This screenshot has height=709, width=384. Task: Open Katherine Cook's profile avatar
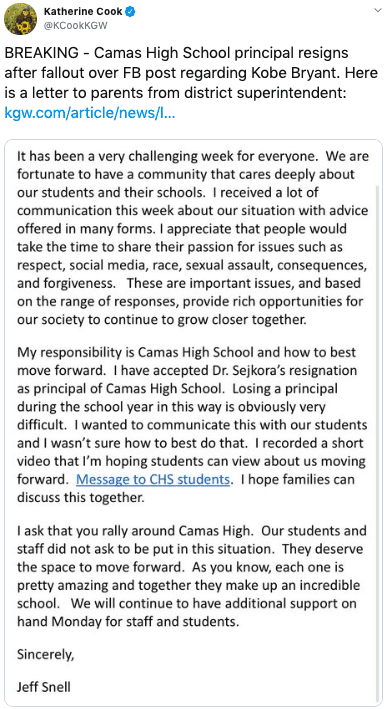20,19
